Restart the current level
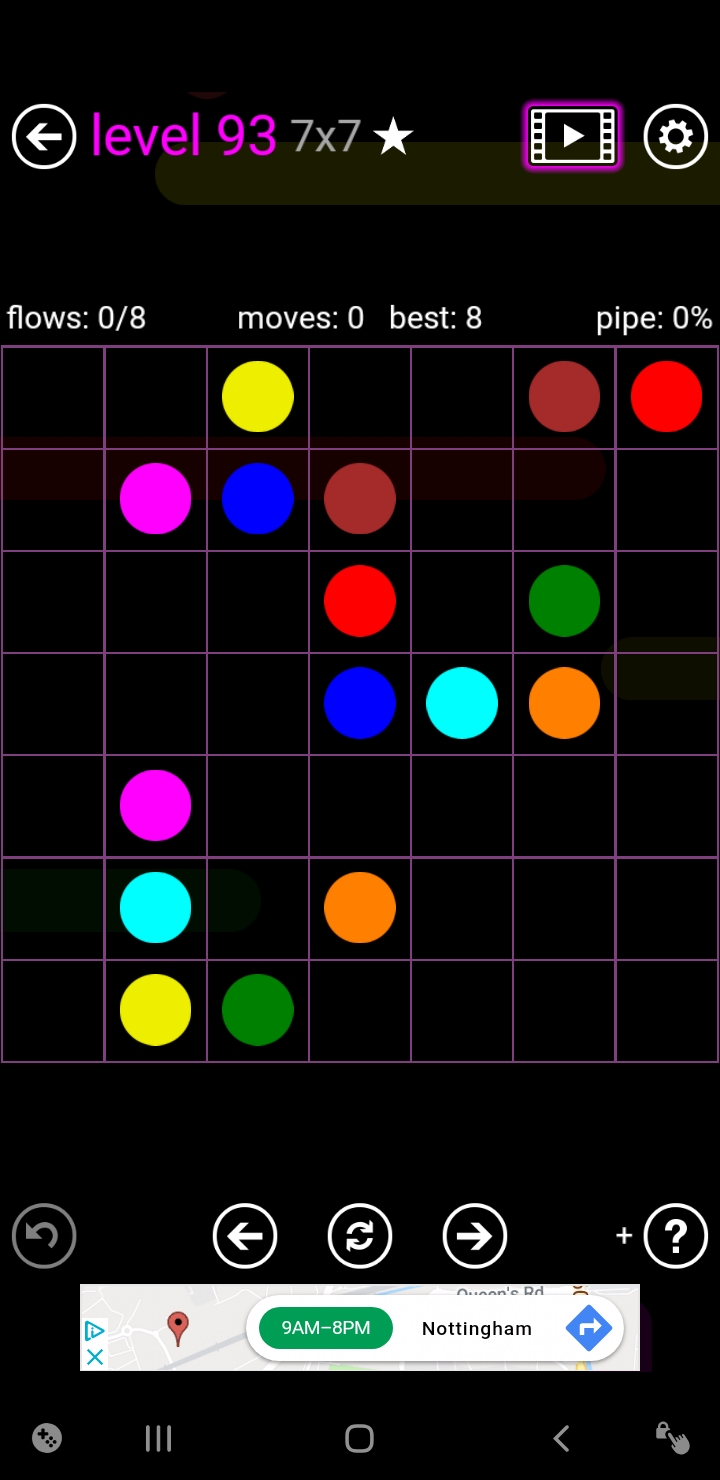The image size is (720, 1480). click(x=360, y=1236)
